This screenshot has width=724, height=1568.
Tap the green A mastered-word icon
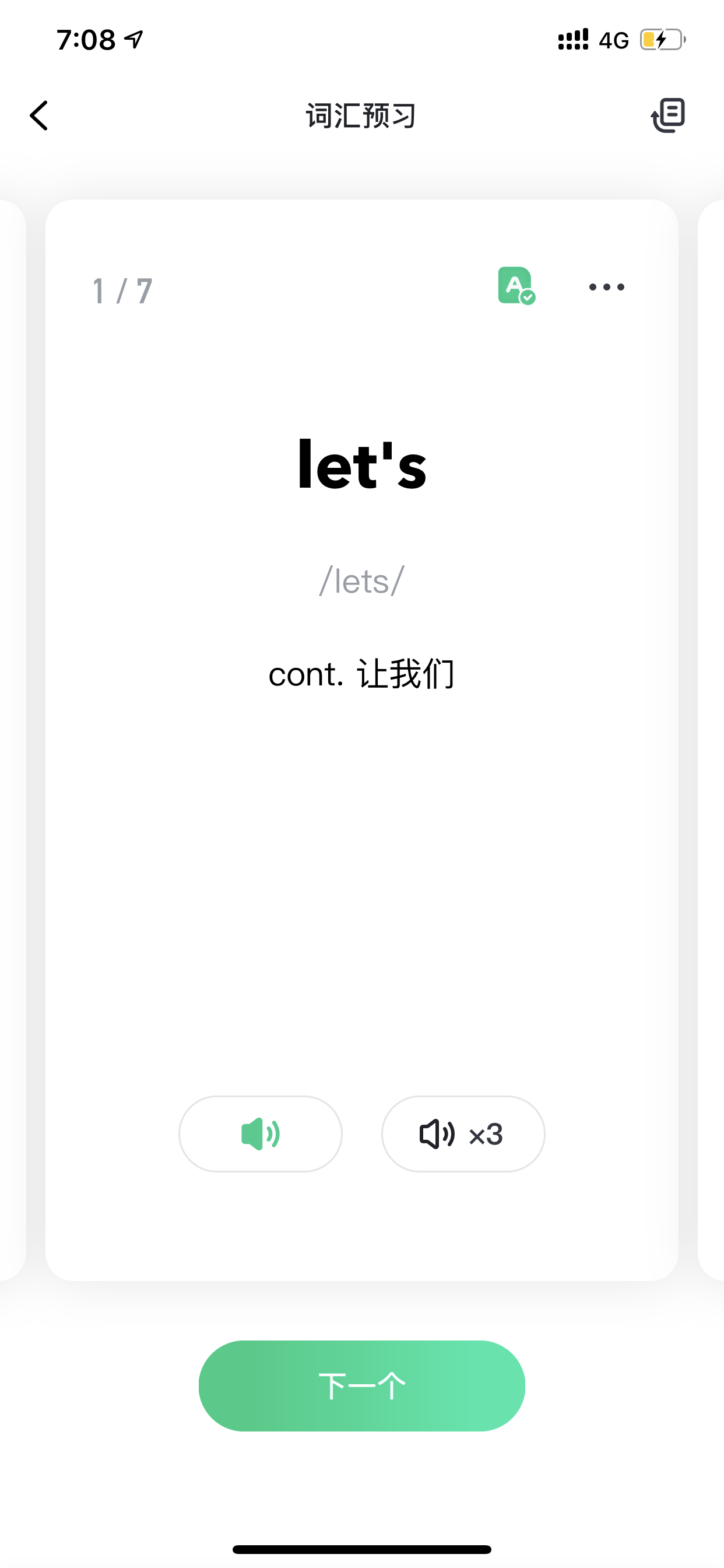coord(516,286)
